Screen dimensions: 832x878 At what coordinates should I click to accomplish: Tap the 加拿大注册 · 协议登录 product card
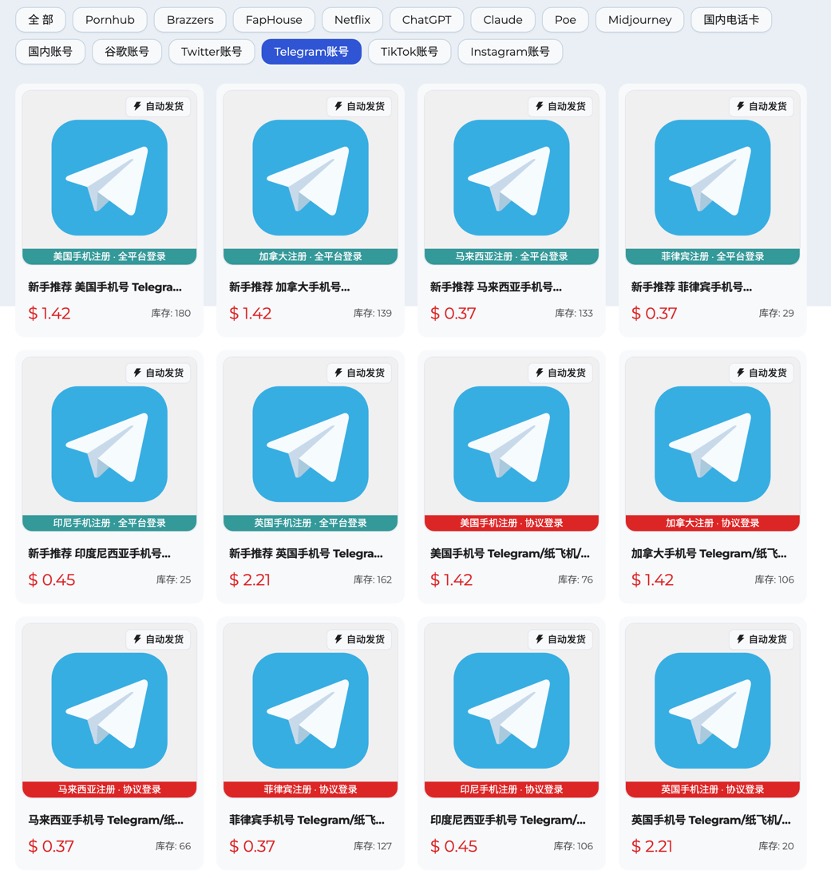click(712, 477)
